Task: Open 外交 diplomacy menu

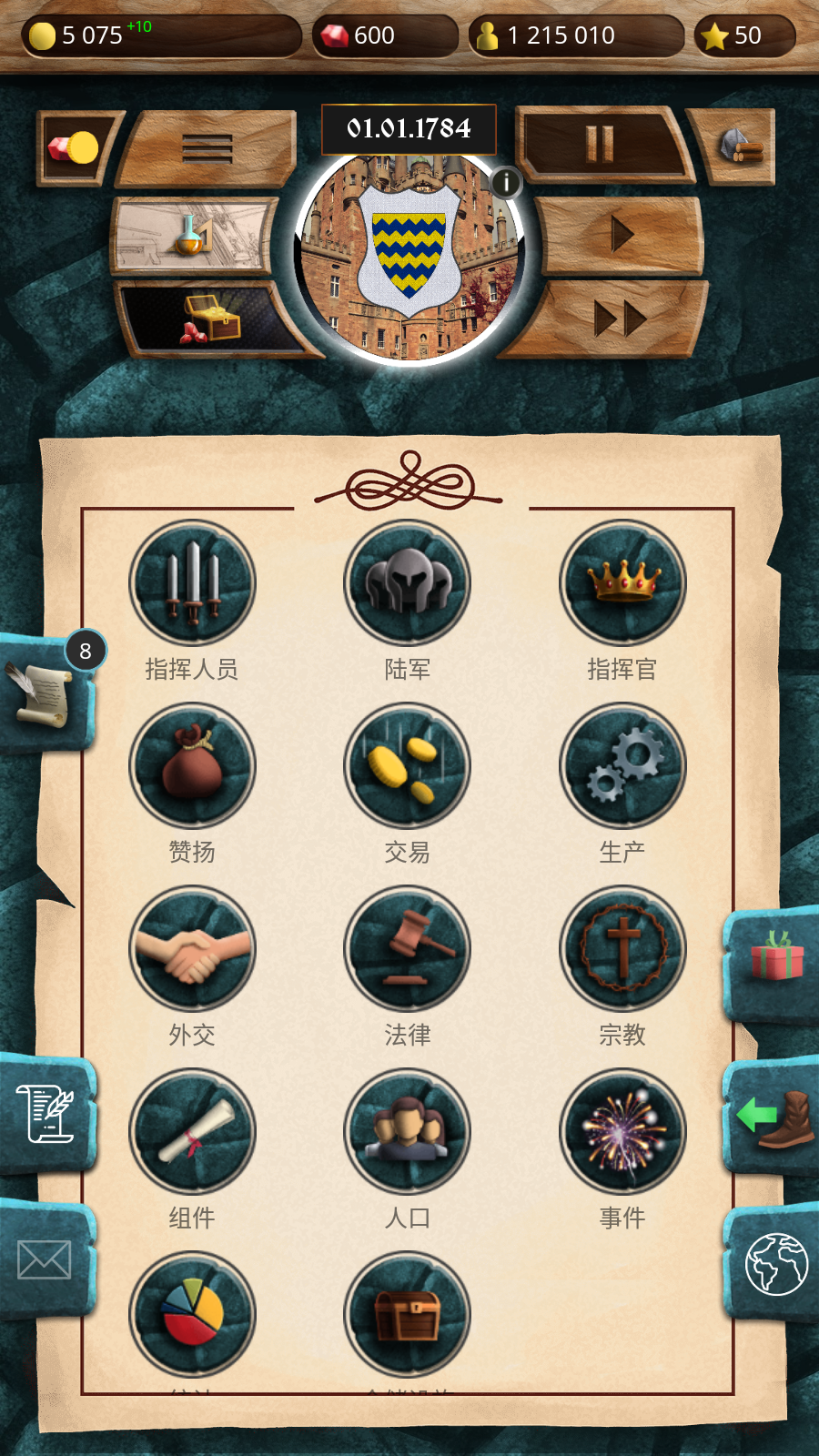Action: tap(192, 949)
